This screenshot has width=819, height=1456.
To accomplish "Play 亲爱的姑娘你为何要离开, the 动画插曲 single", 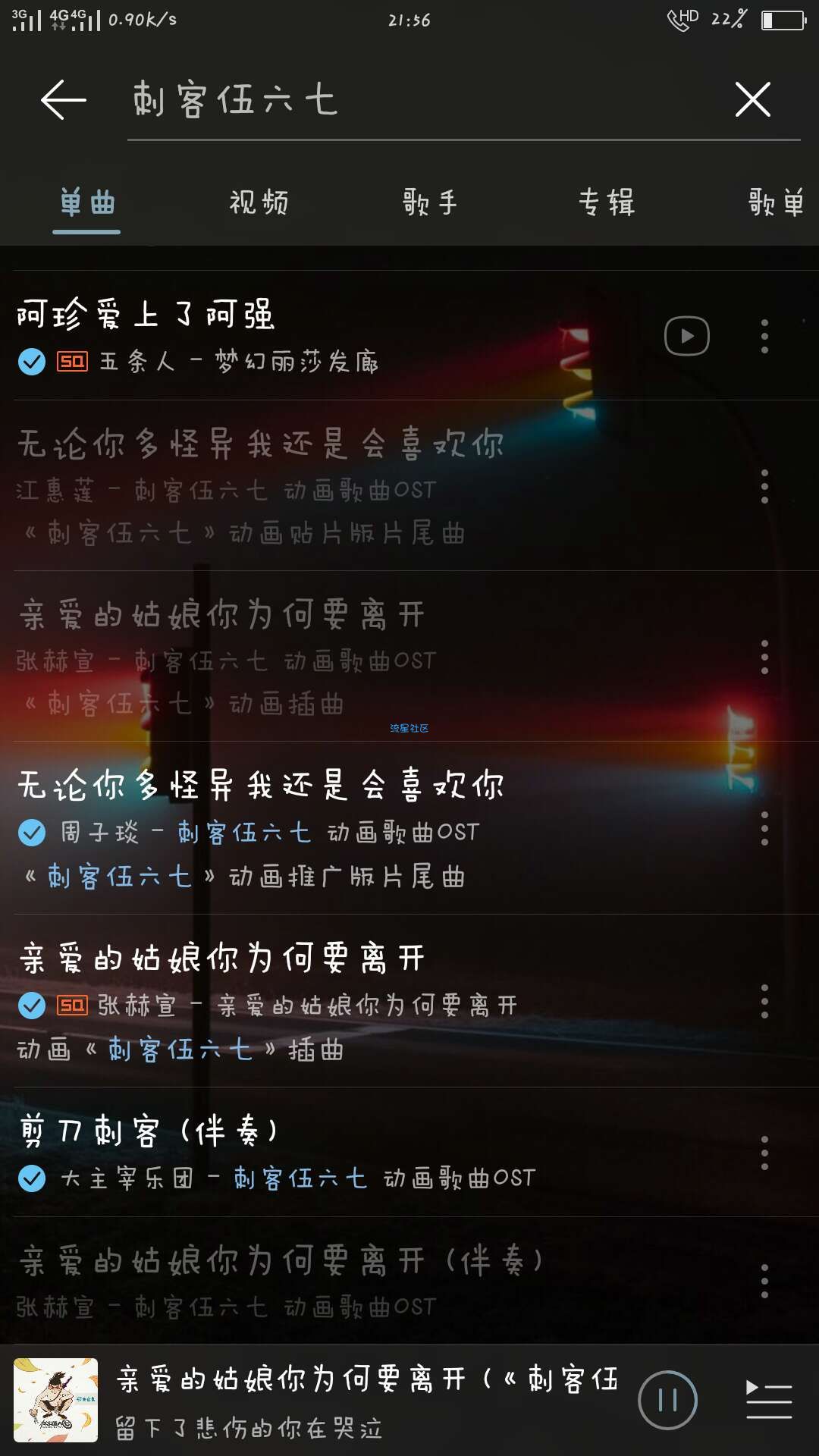I will 303,1001.
